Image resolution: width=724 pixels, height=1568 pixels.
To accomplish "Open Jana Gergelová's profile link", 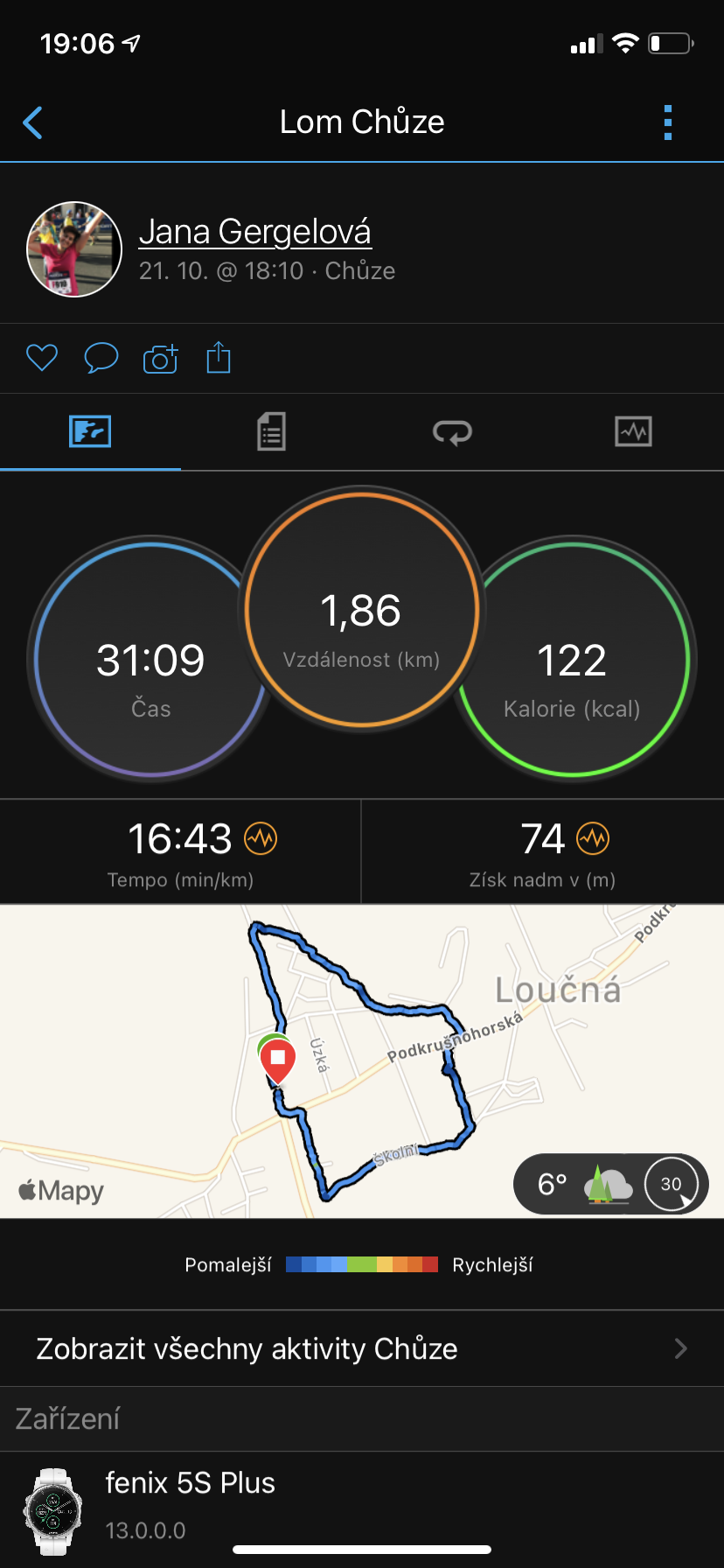I will [x=254, y=232].
